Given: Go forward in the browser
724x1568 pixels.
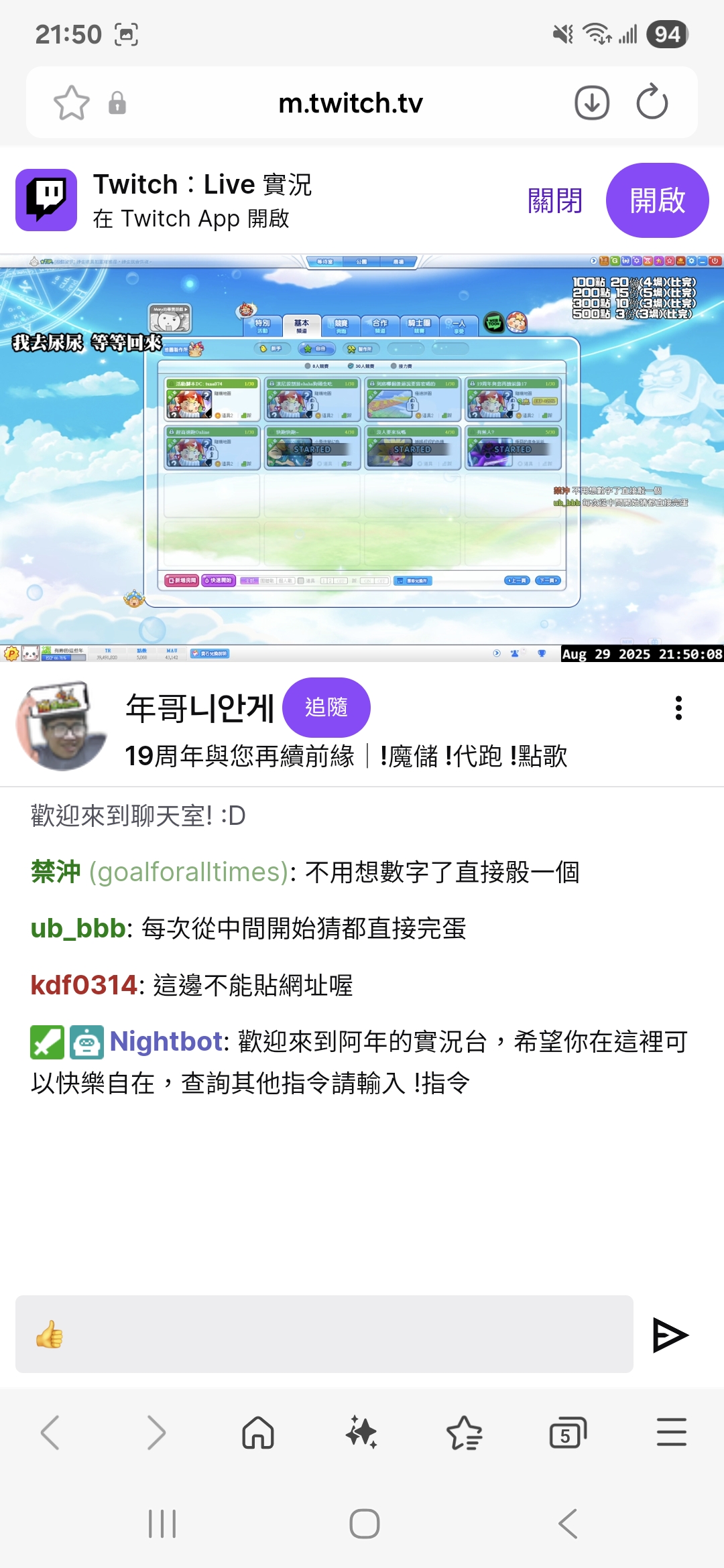Looking at the screenshot, I should pos(156,1433).
